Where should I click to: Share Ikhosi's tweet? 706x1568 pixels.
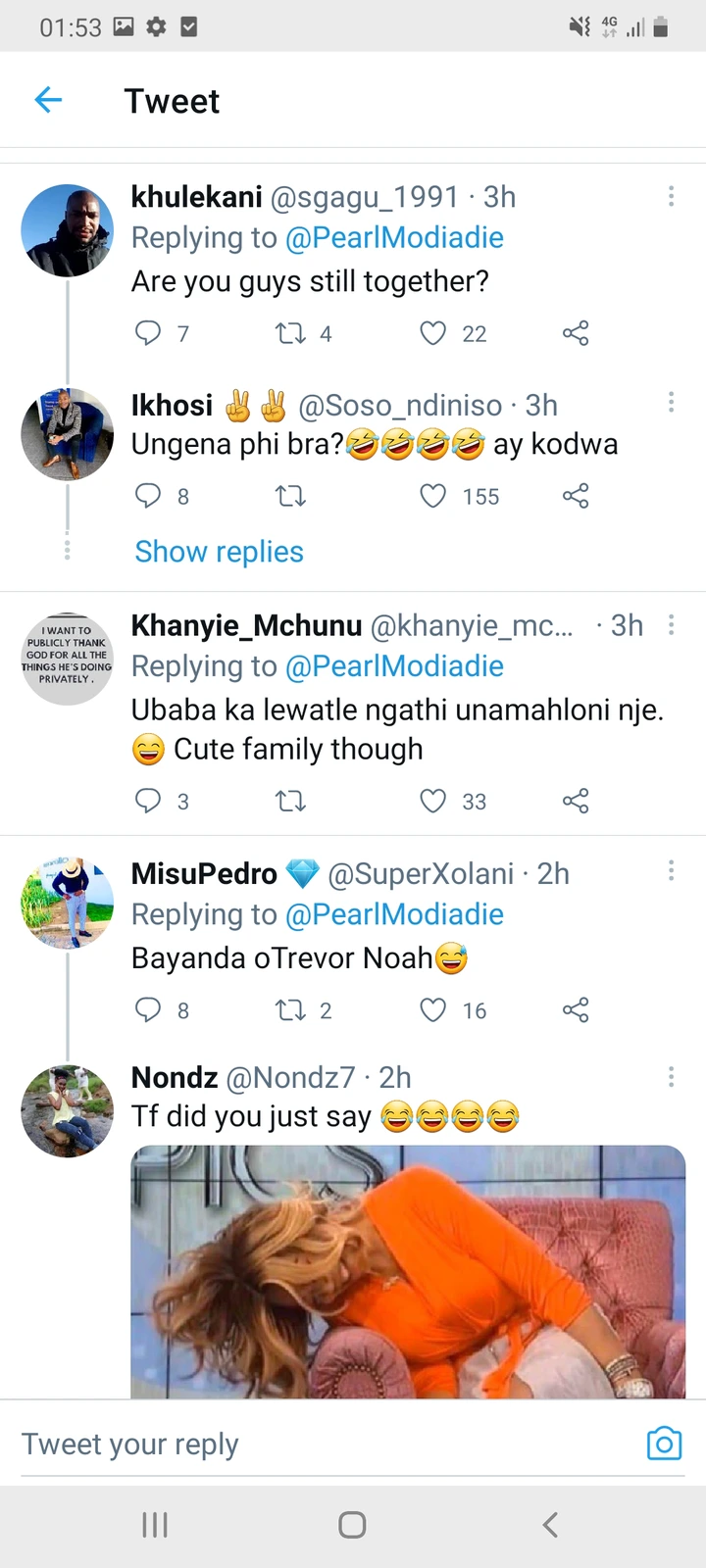(576, 496)
